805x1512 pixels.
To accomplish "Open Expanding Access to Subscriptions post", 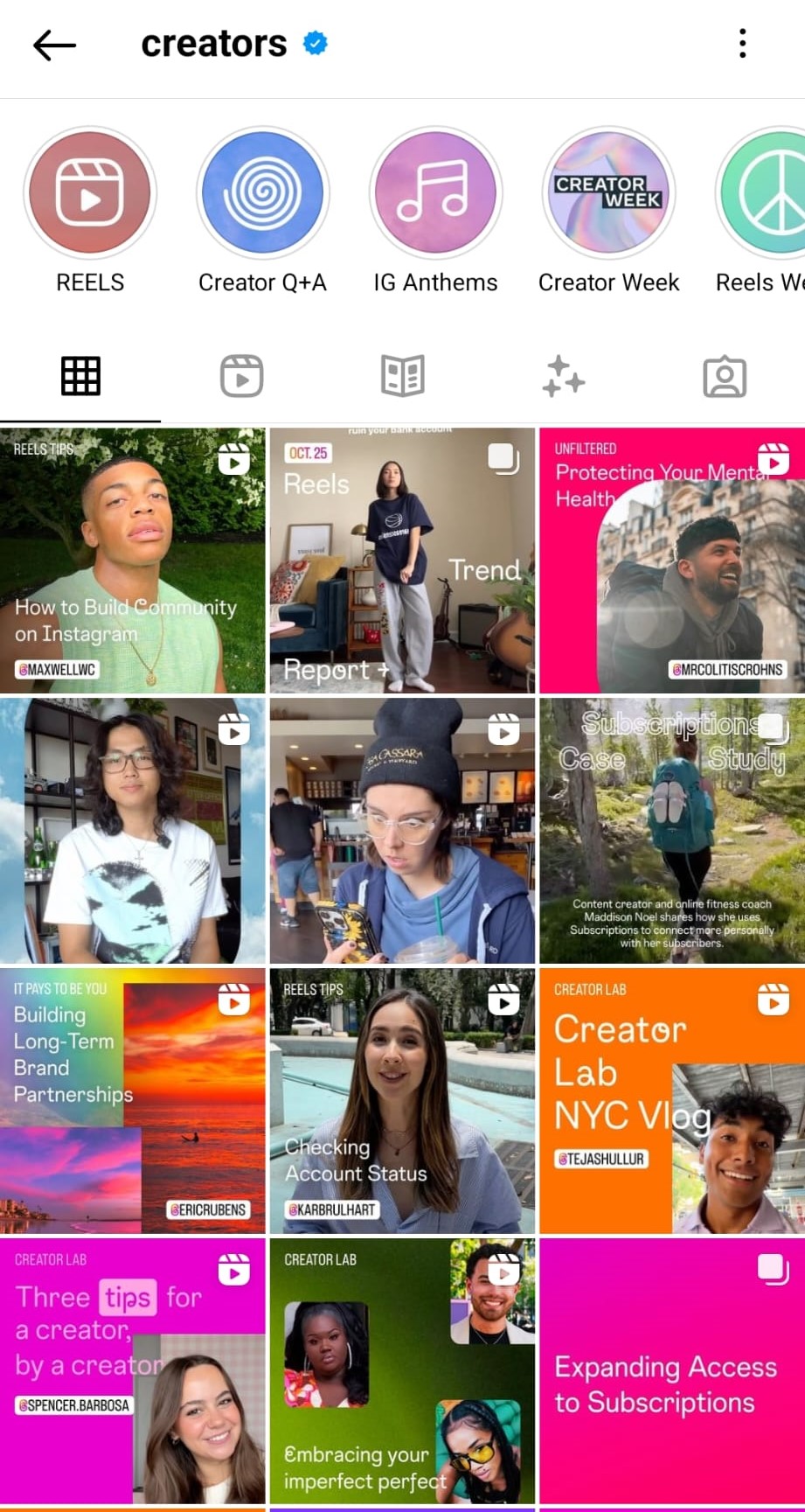I will (x=672, y=1371).
